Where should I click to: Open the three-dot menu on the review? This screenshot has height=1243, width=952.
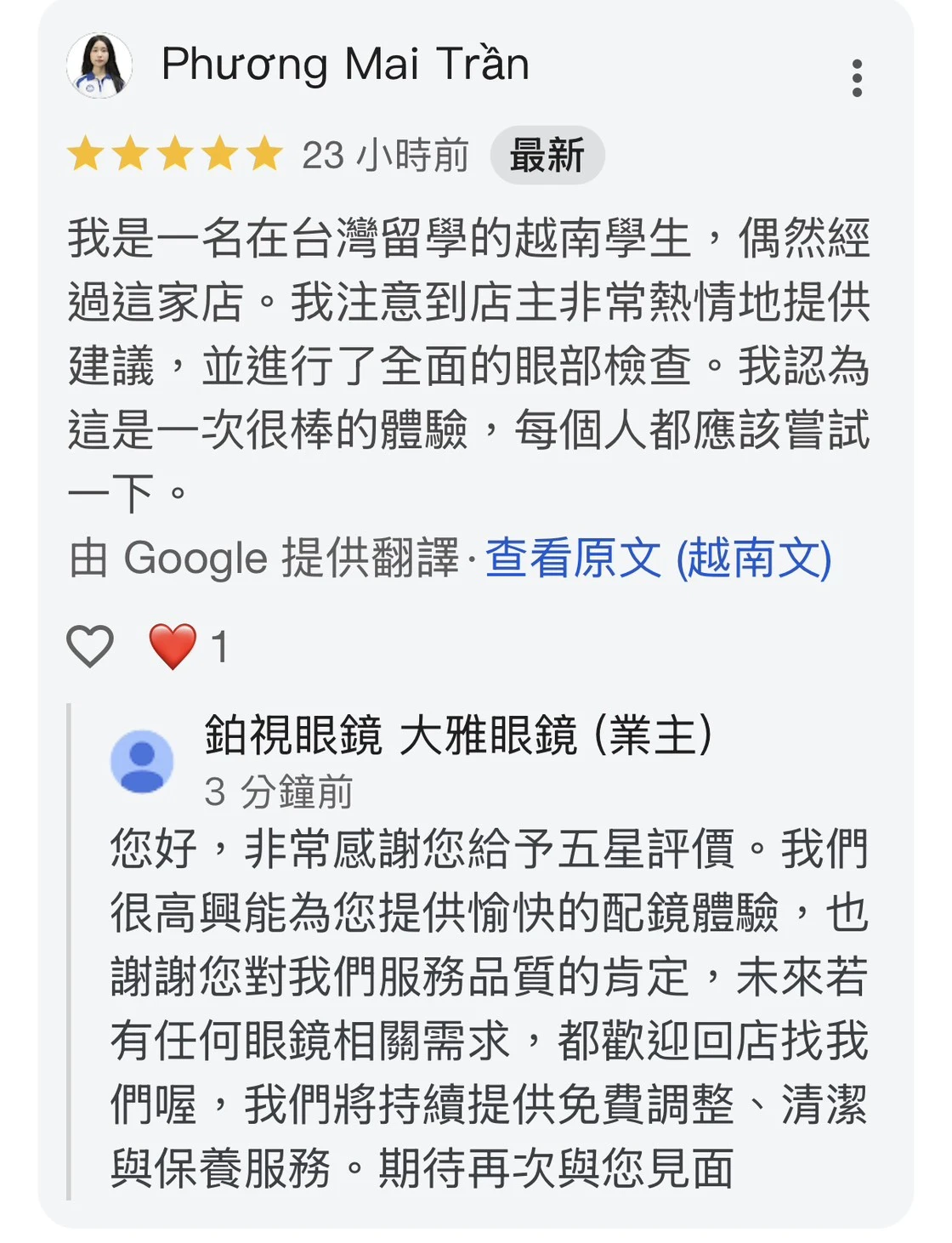(857, 78)
